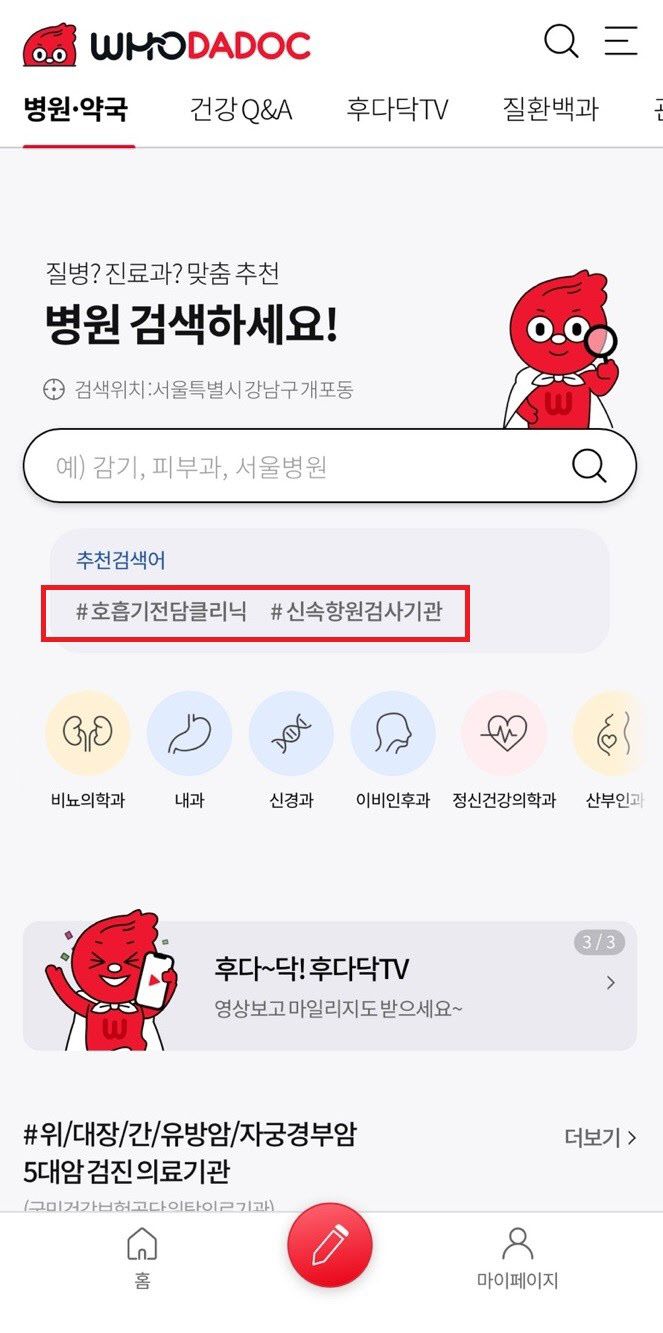Select the #호흡기전담클리닉 suggested keyword

click(x=161, y=612)
